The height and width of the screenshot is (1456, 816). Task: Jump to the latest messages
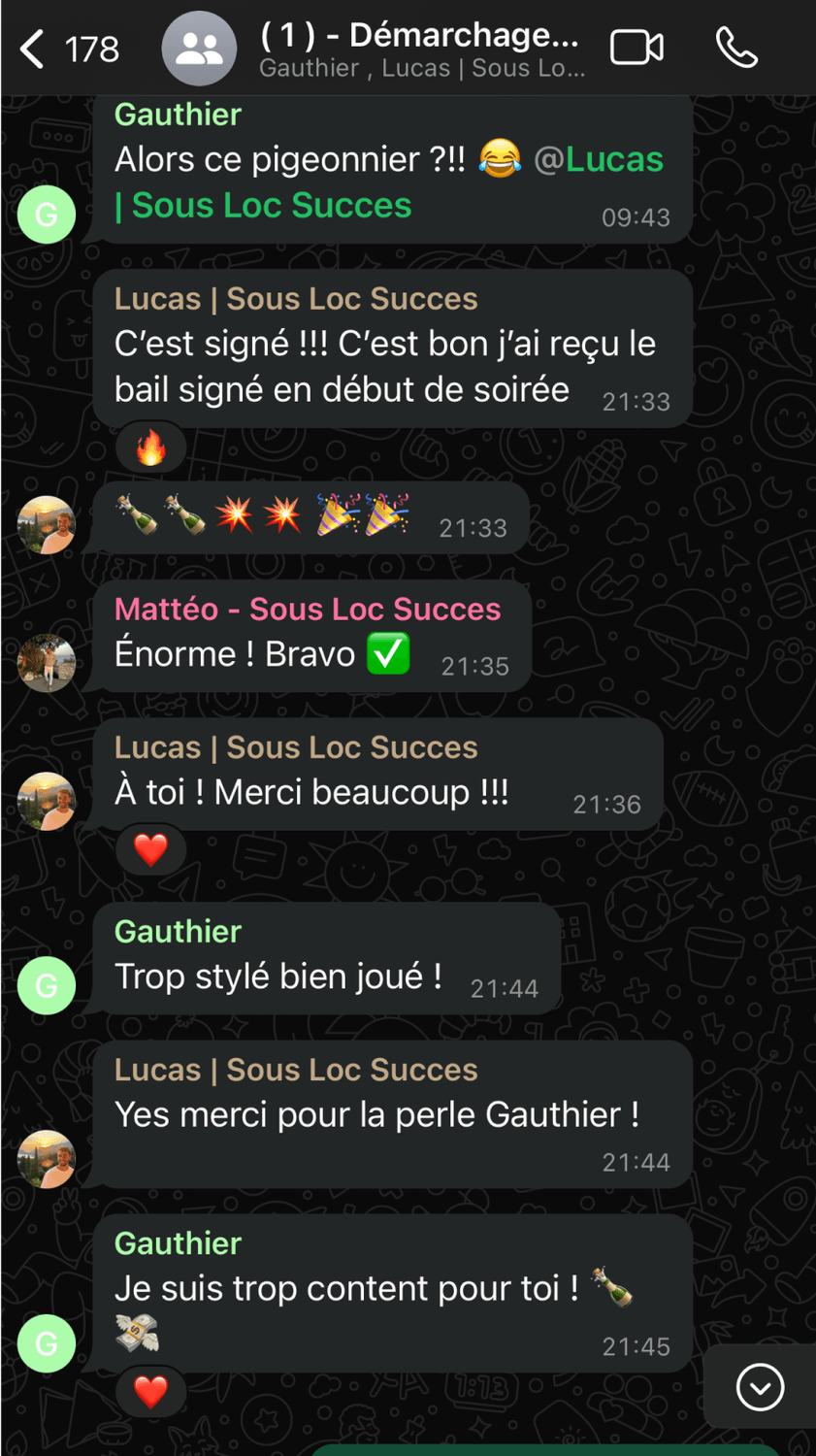[x=760, y=1387]
